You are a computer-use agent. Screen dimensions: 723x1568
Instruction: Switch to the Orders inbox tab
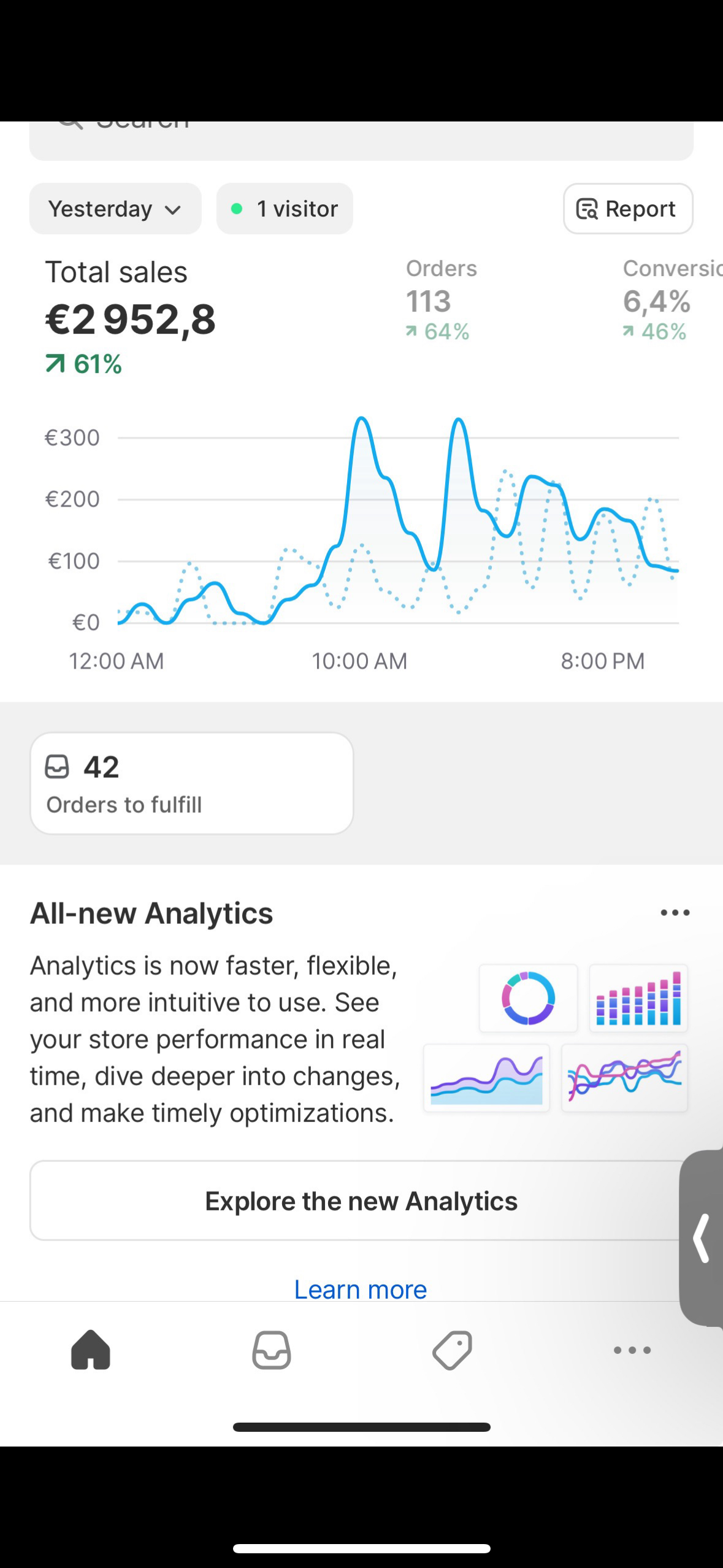click(272, 1350)
